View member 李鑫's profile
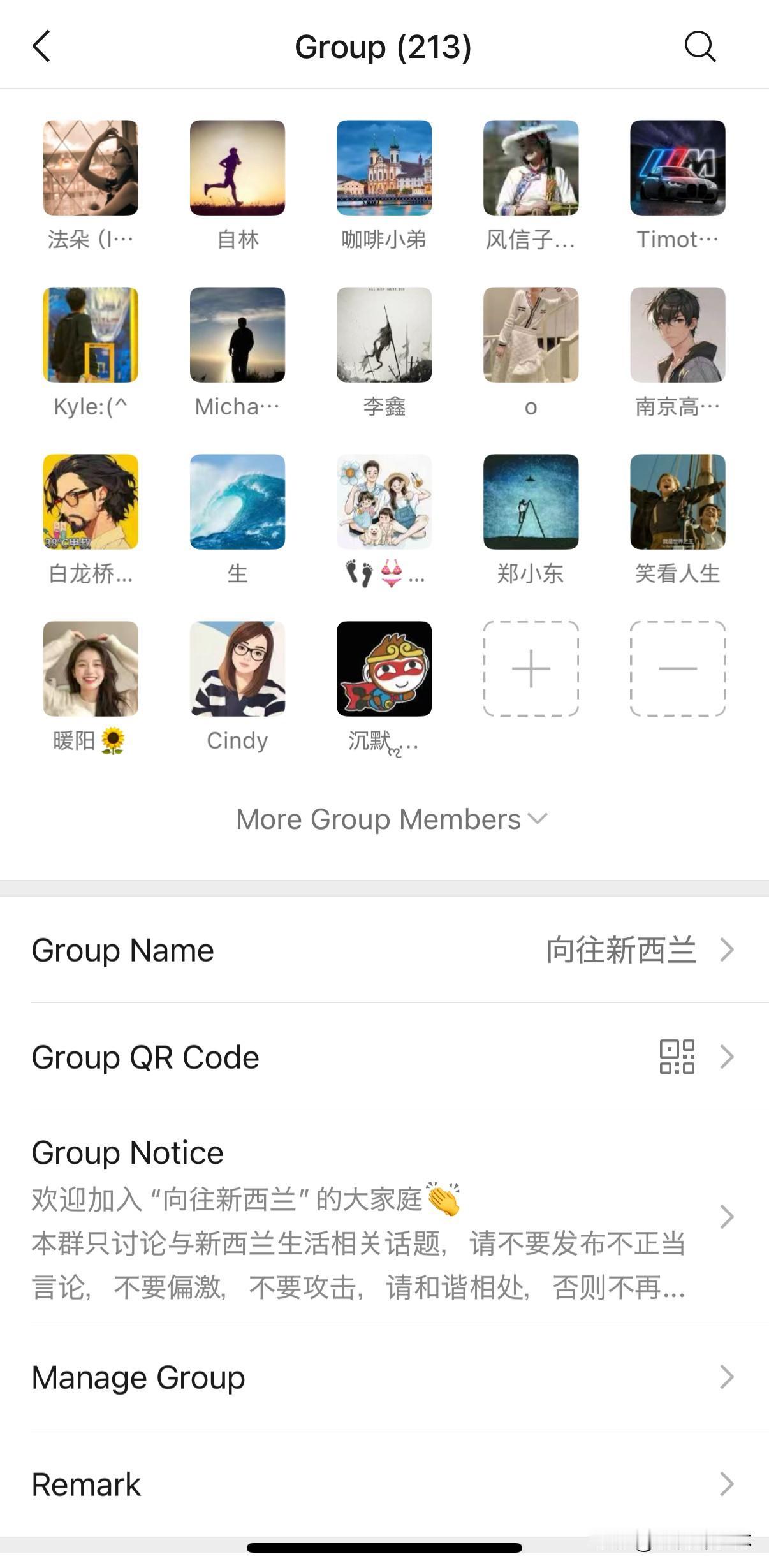Screen dimensions: 769x1568 [x=384, y=335]
